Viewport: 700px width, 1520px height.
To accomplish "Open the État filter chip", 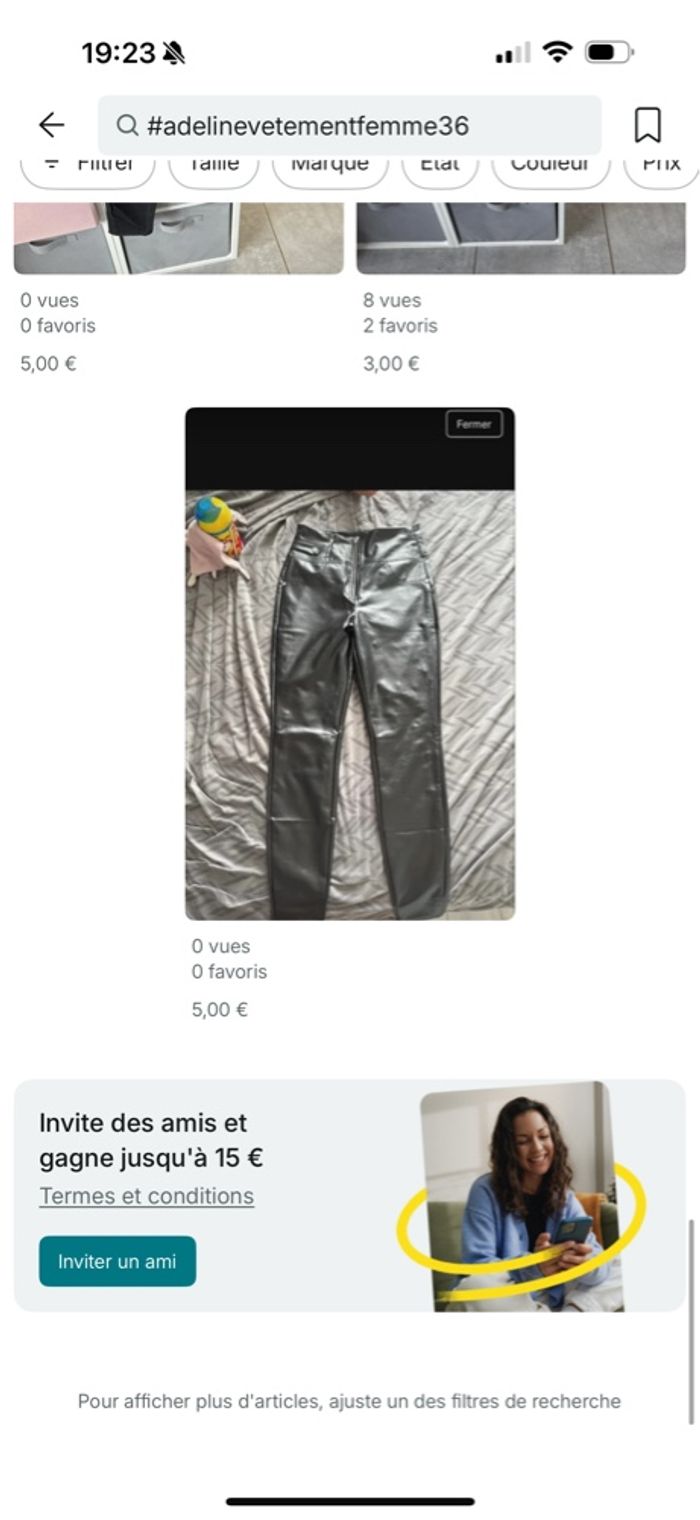I will (439, 167).
